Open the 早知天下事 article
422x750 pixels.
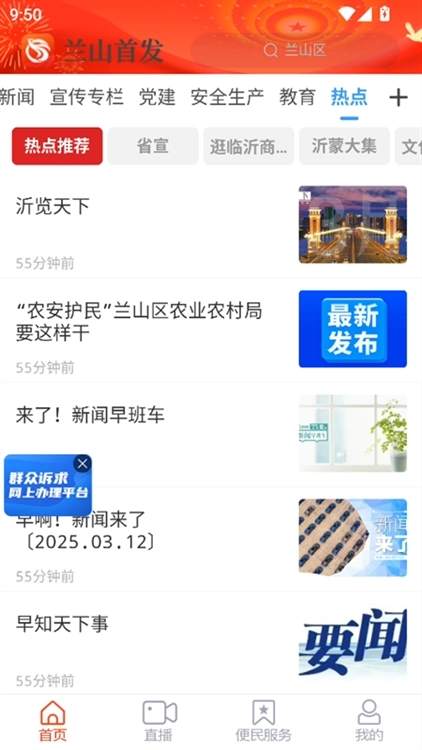211,643
